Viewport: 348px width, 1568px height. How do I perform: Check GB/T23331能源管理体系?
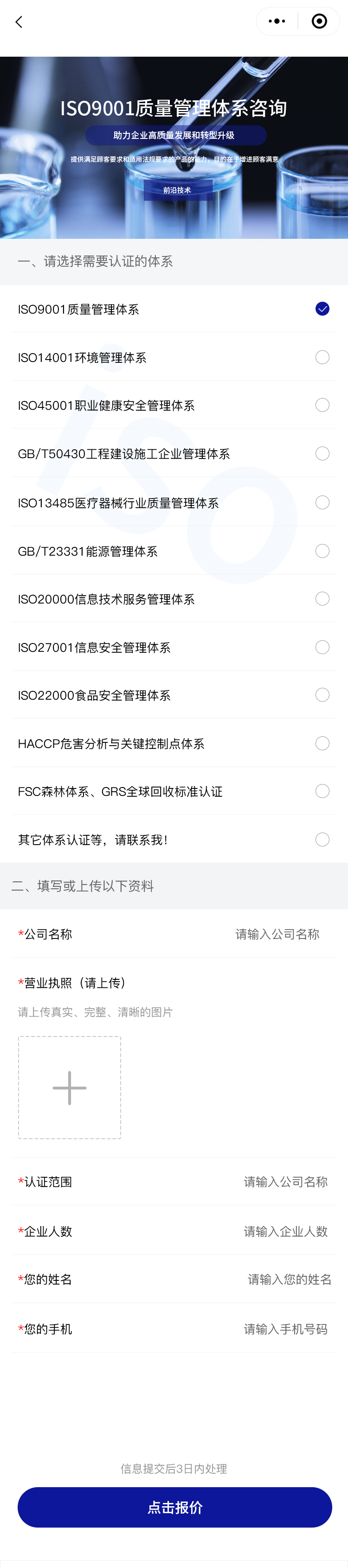pyautogui.click(x=322, y=551)
